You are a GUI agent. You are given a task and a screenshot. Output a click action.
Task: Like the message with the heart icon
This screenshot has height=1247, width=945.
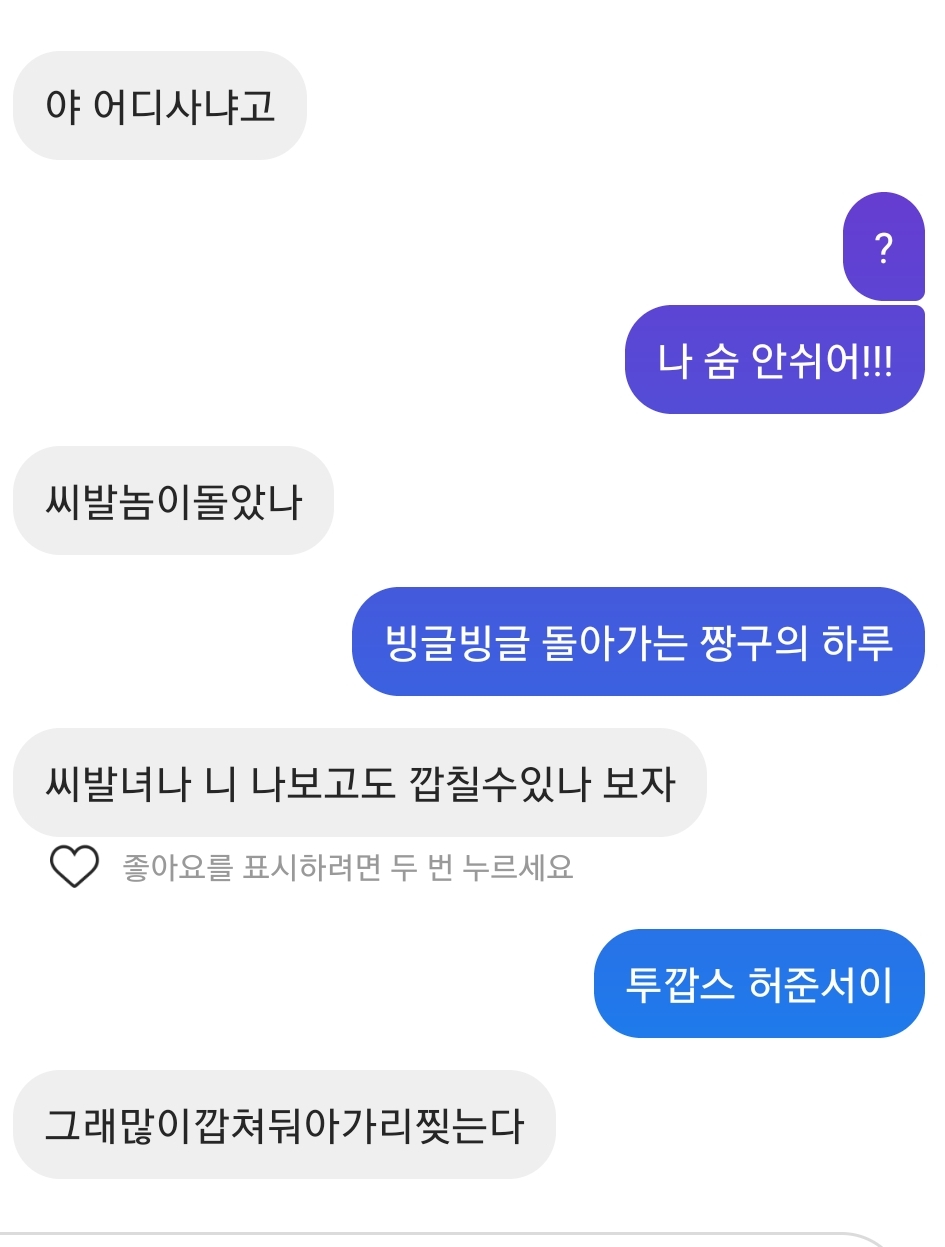point(74,866)
